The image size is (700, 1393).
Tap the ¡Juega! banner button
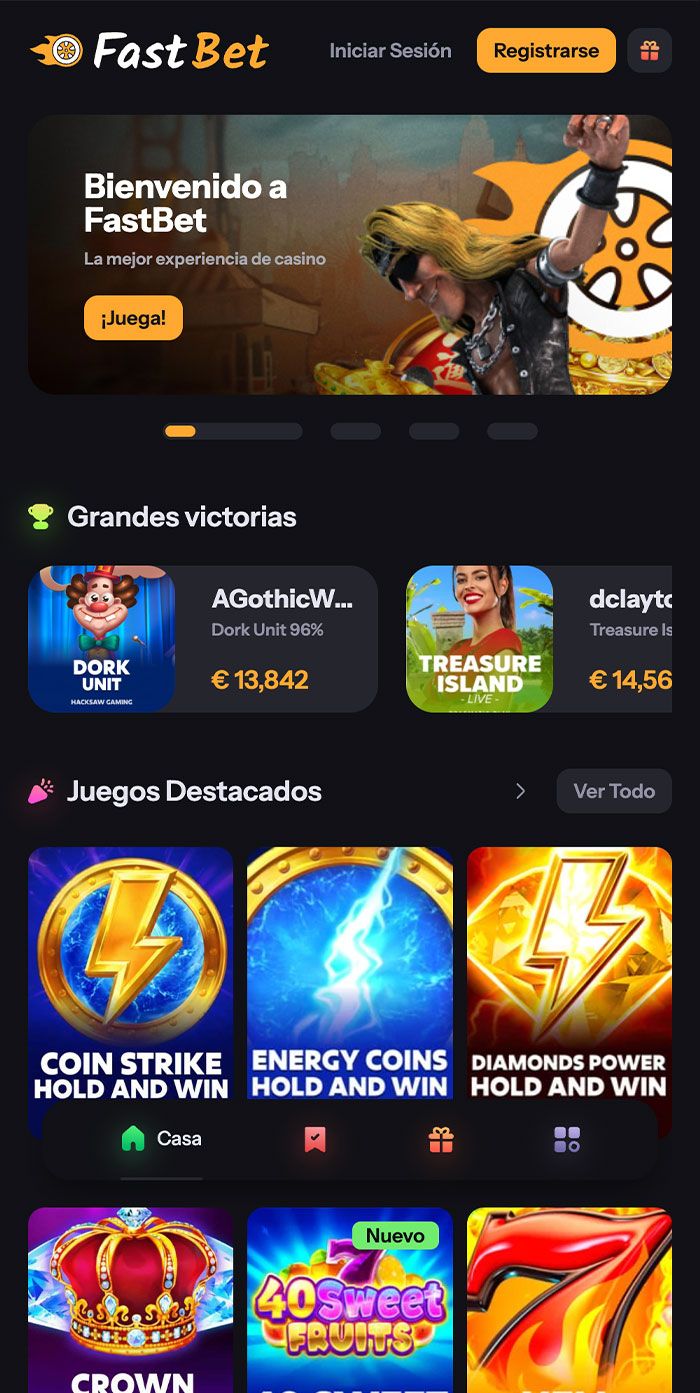[x=133, y=318]
